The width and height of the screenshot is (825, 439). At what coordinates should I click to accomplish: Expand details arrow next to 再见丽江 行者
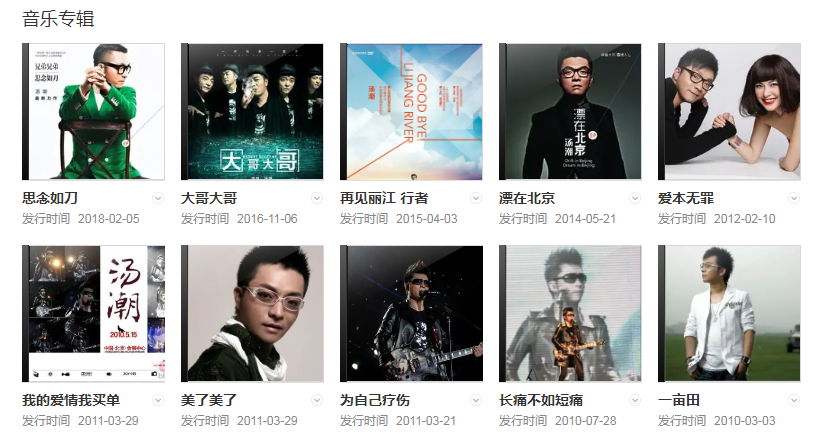(x=476, y=198)
